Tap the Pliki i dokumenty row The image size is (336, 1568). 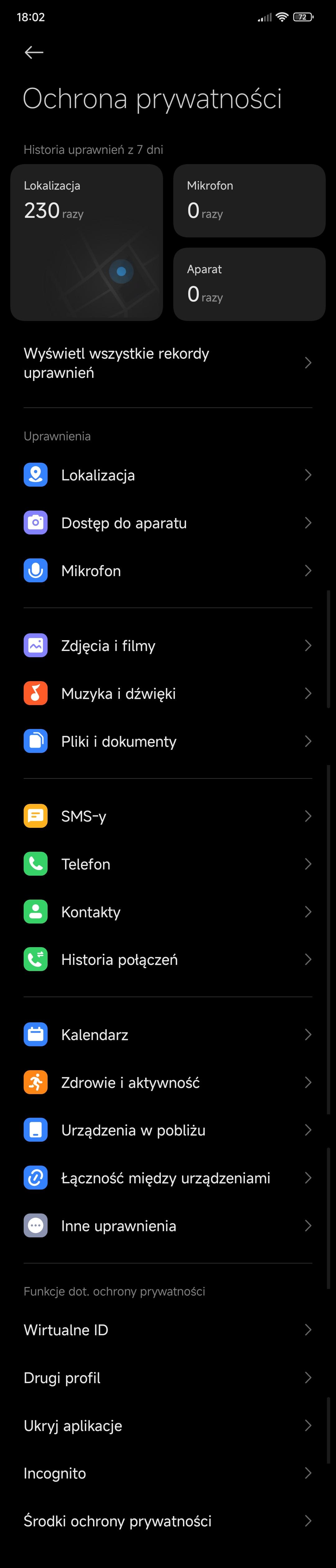click(168, 741)
